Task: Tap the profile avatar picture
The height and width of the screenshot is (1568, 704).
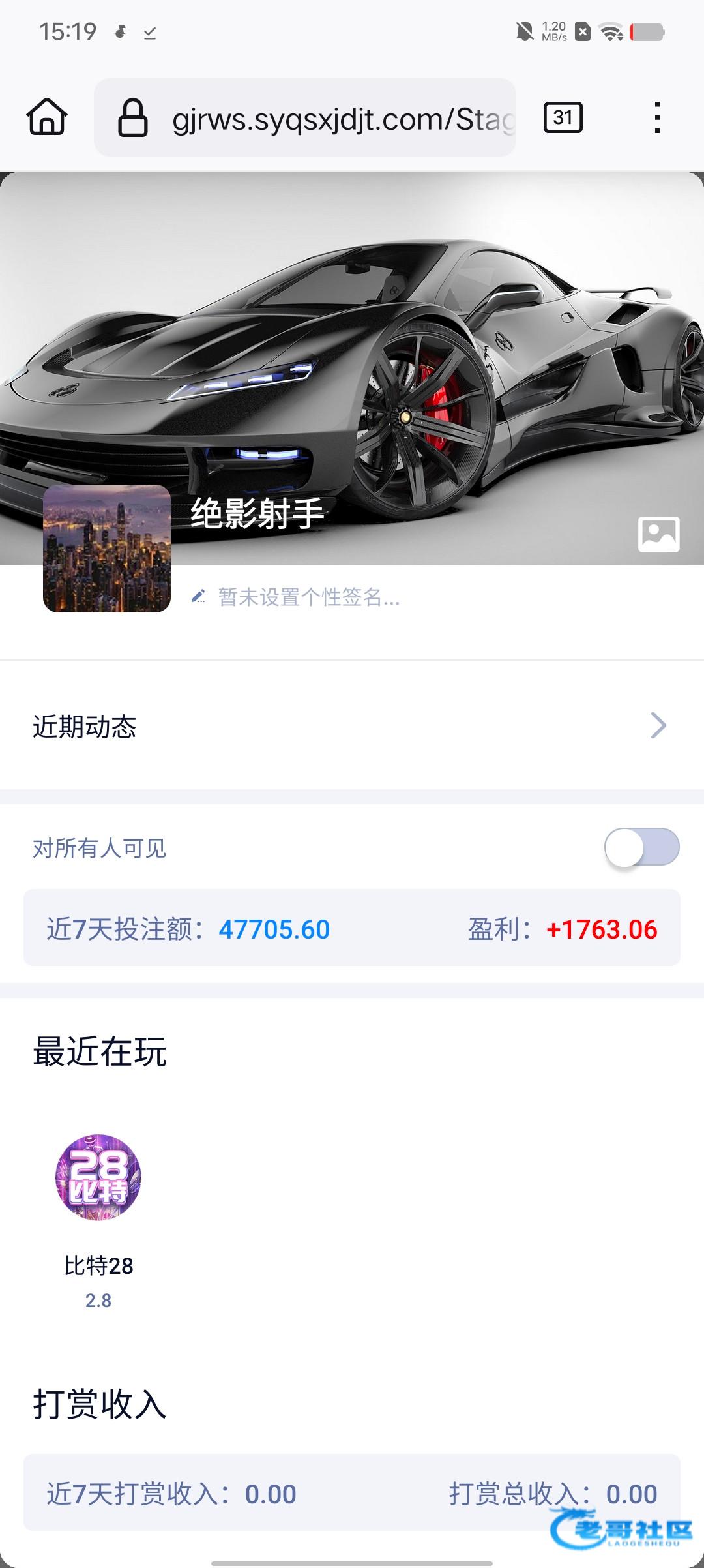Action: point(107,549)
